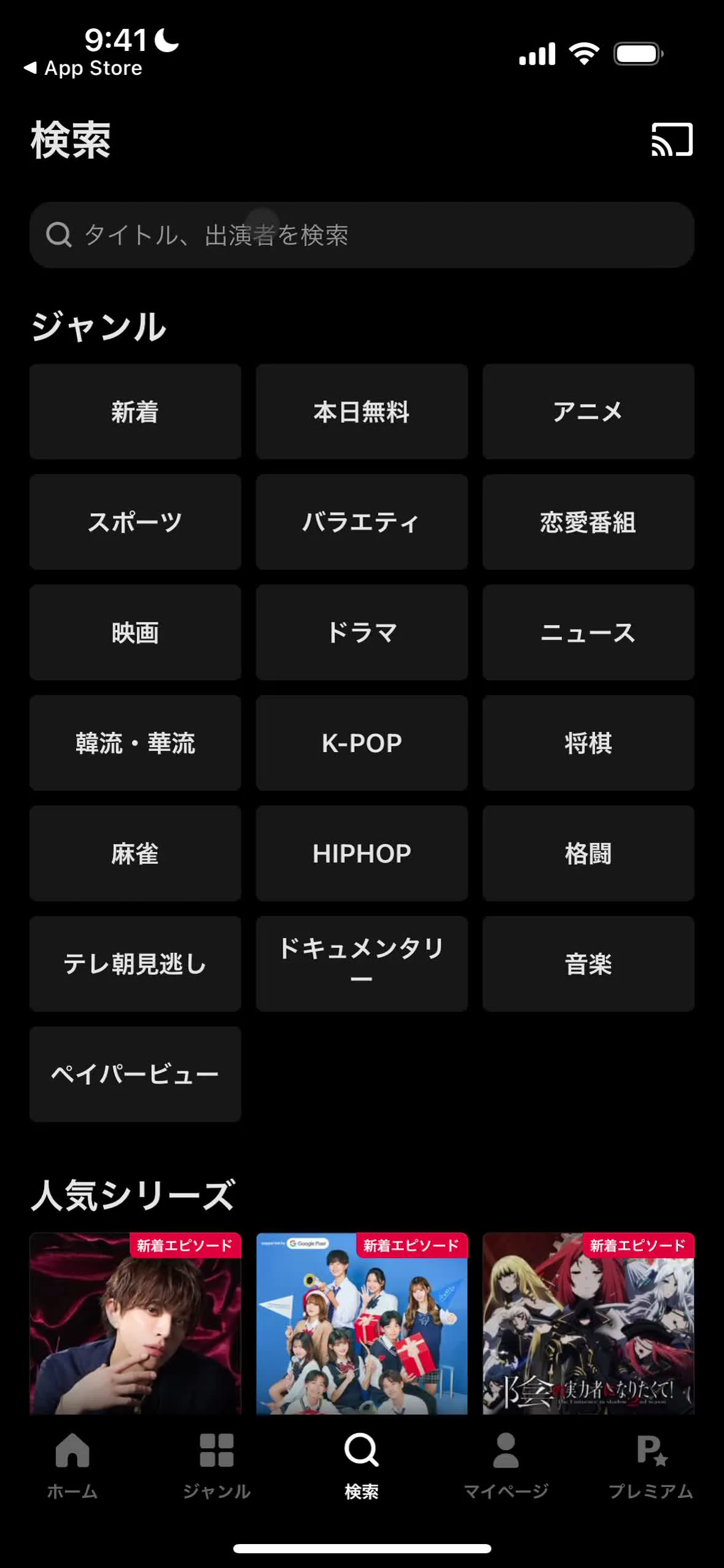The height and width of the screenshot is (1568, 724).
Task: Choose the K-POP genre
Action: click(x=361, y=743)
